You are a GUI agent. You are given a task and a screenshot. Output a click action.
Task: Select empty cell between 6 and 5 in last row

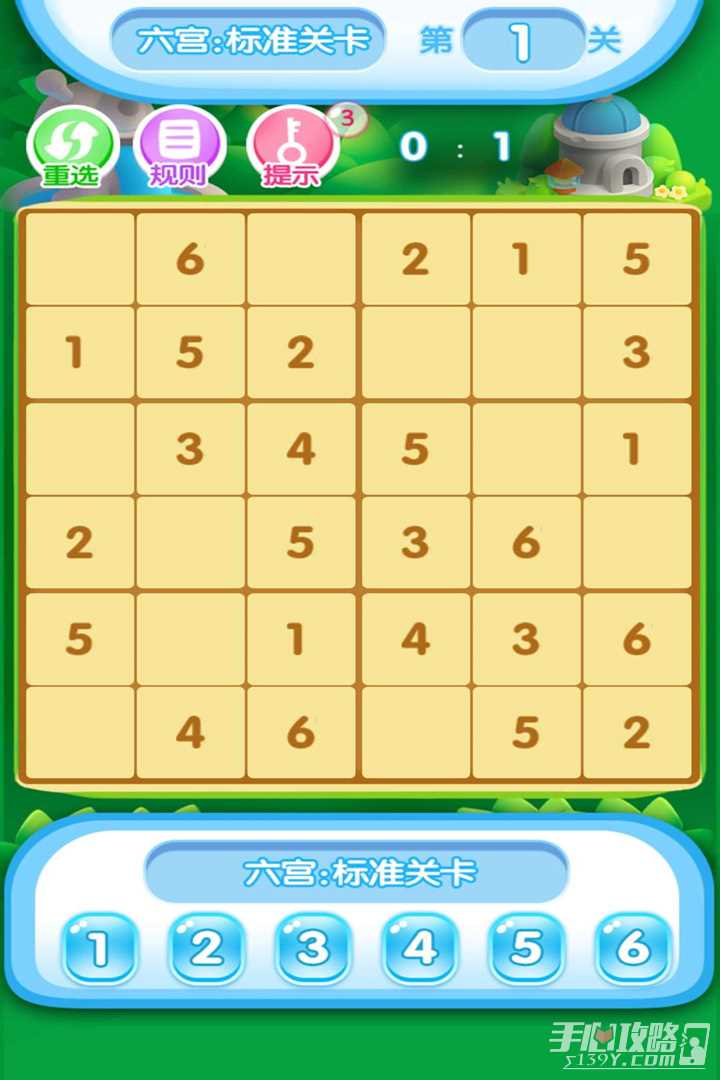coord(415,732)
